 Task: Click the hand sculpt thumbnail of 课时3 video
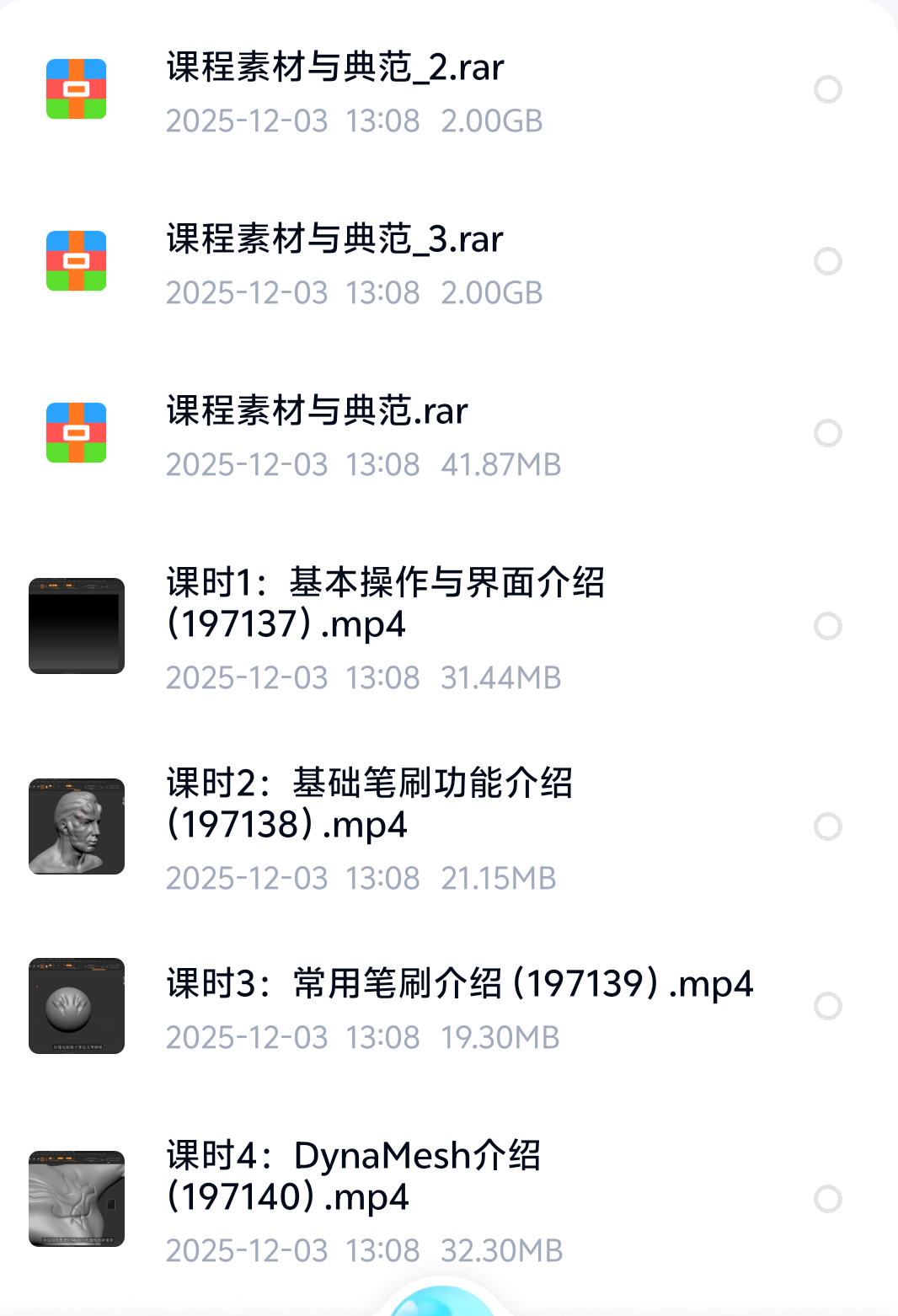(x=76, y=1005)
